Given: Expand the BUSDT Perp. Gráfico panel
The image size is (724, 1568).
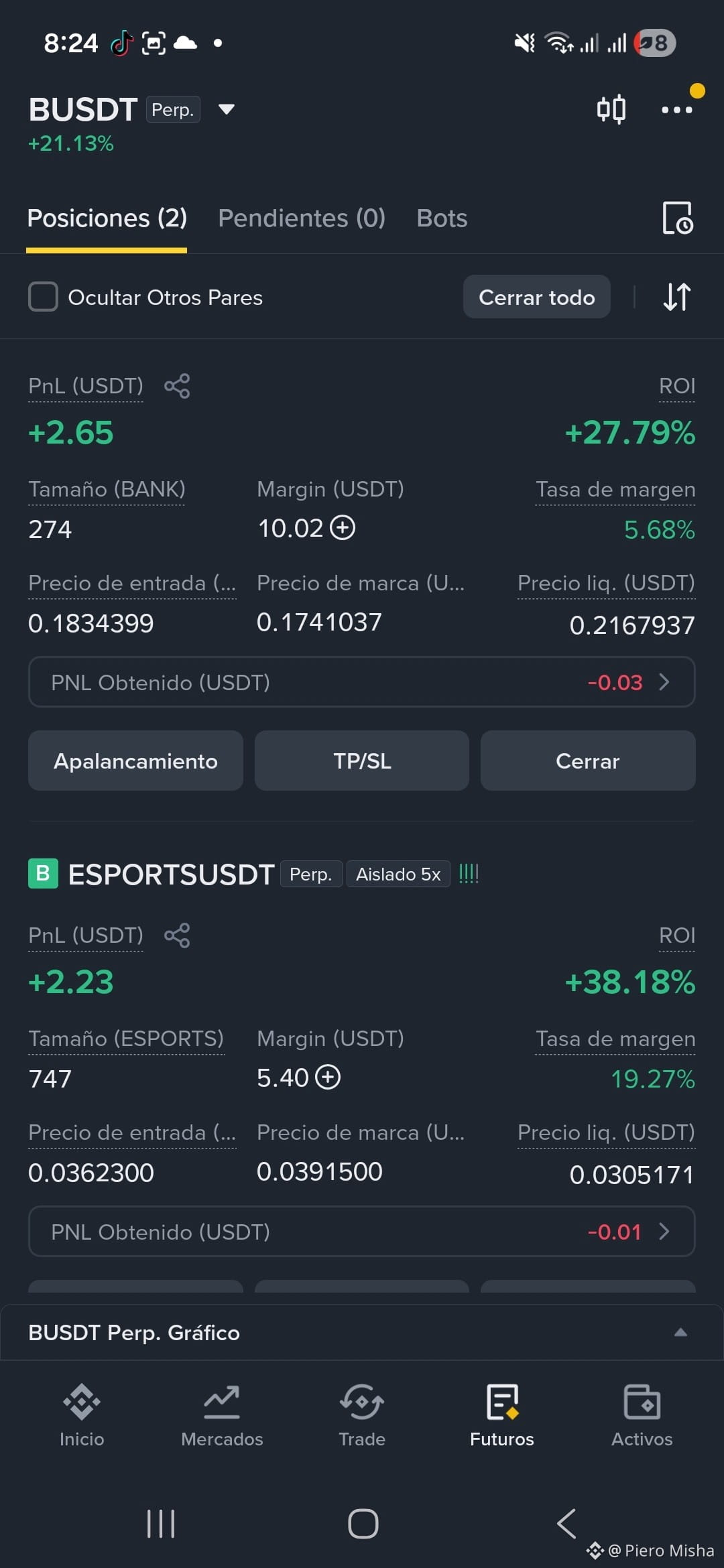Looking at the screenshot, I should tap(680, 1332).
